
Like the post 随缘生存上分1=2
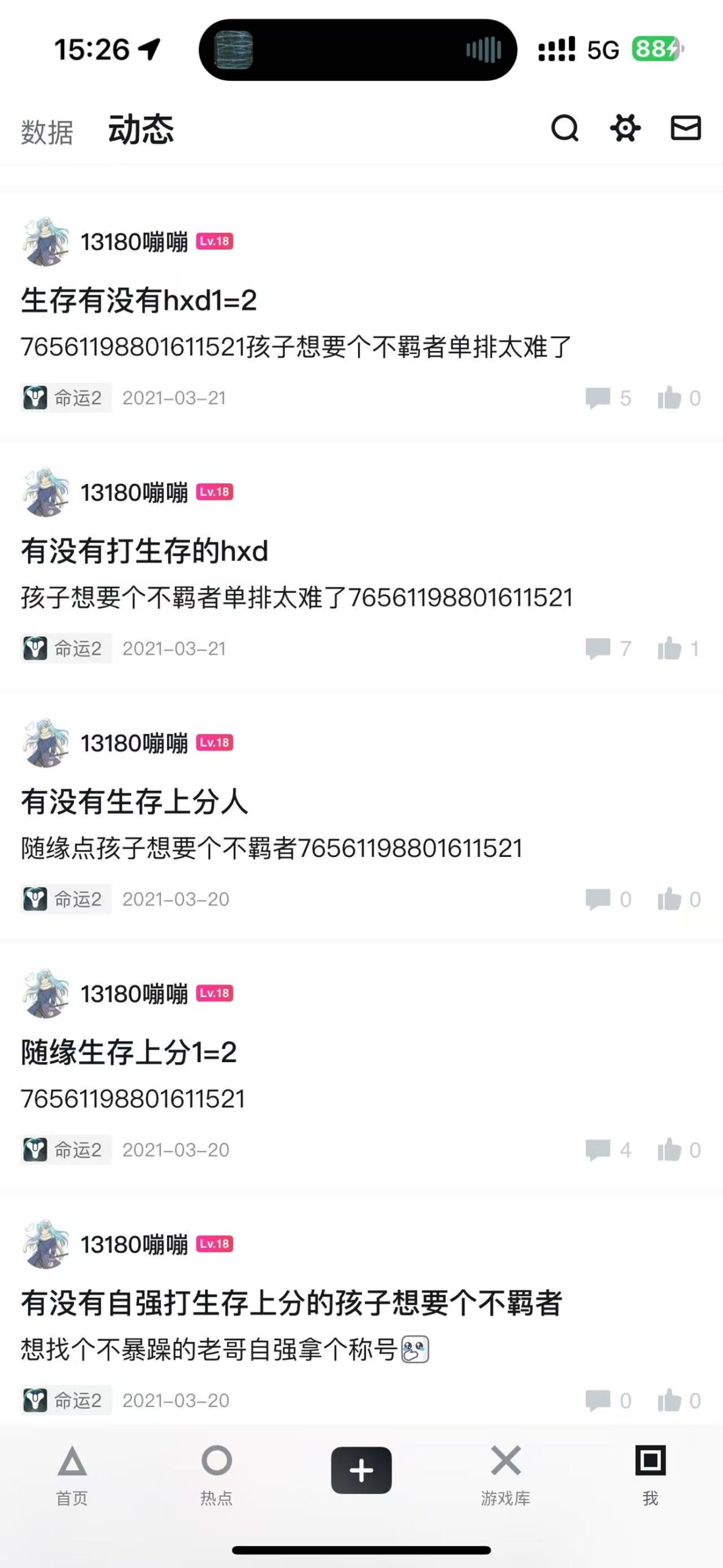click(670, 1150)
